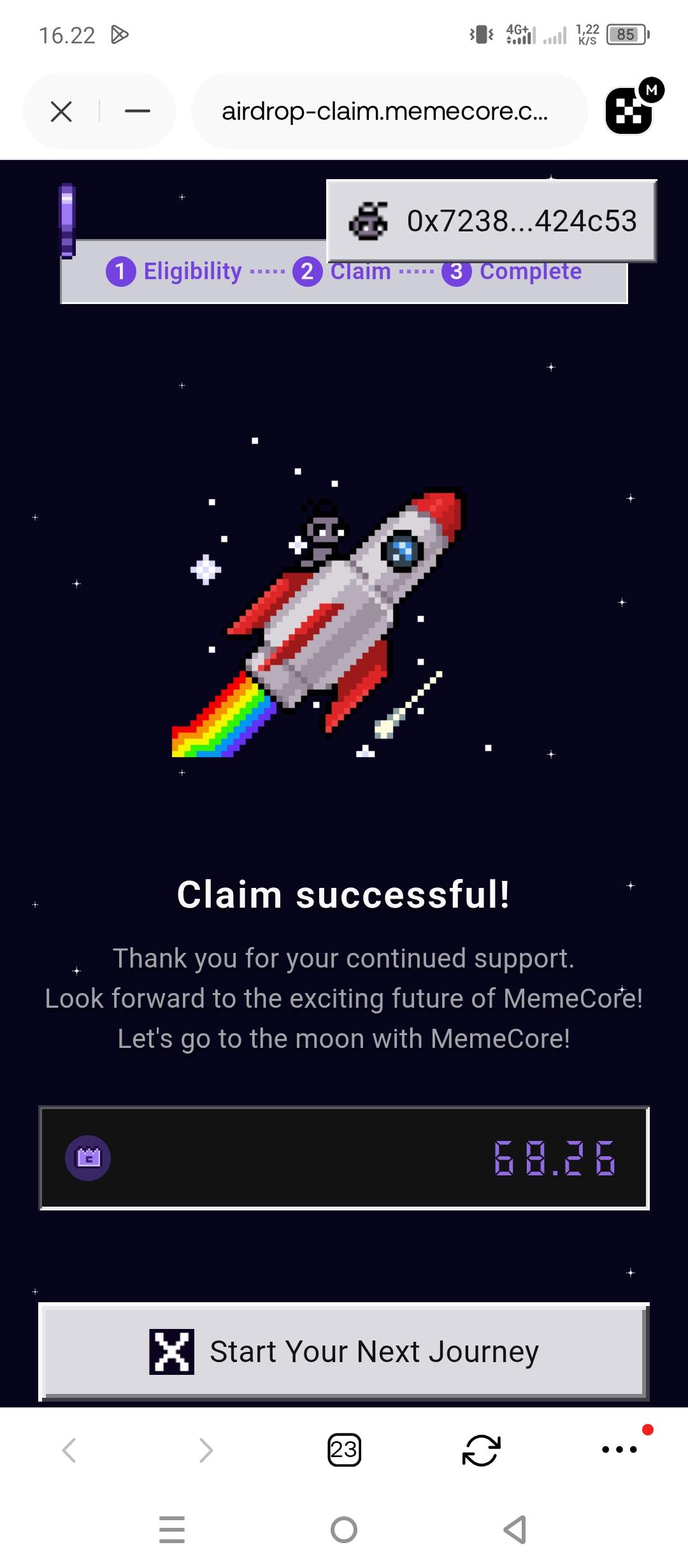Go back in browser history
Viewport: 688px width, 1568px height.
pyautogui.click(x=69, y=1449)
